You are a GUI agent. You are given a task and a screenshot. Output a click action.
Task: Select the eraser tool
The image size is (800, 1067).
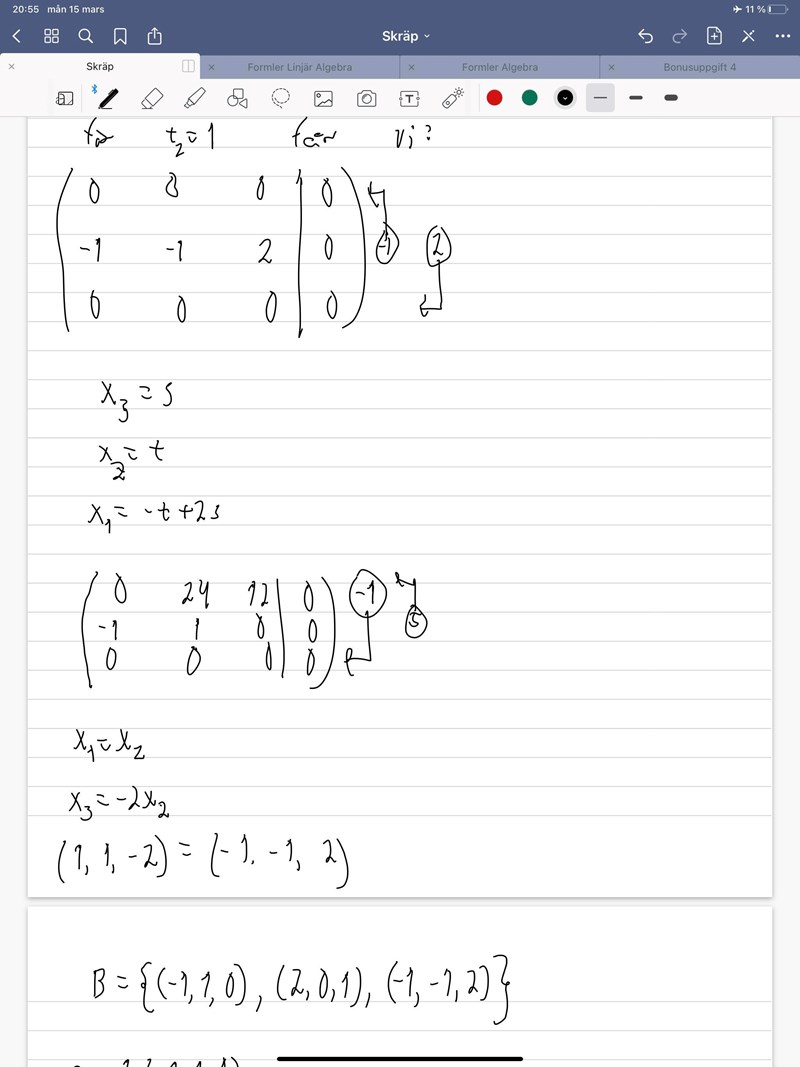[x=152, y=98]
